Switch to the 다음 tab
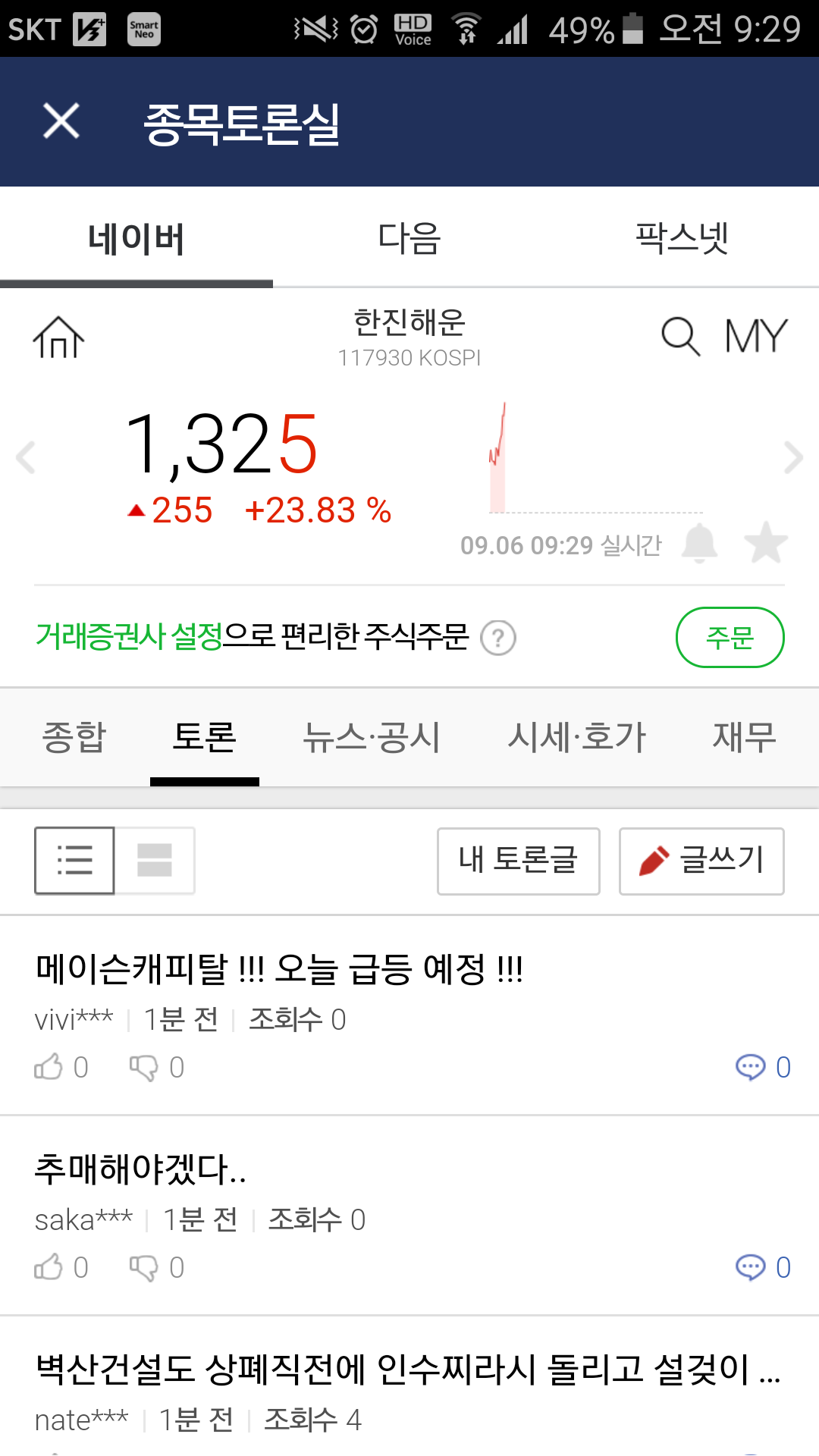This screenshot has width=819, height=1456. [x=409, y=238]
